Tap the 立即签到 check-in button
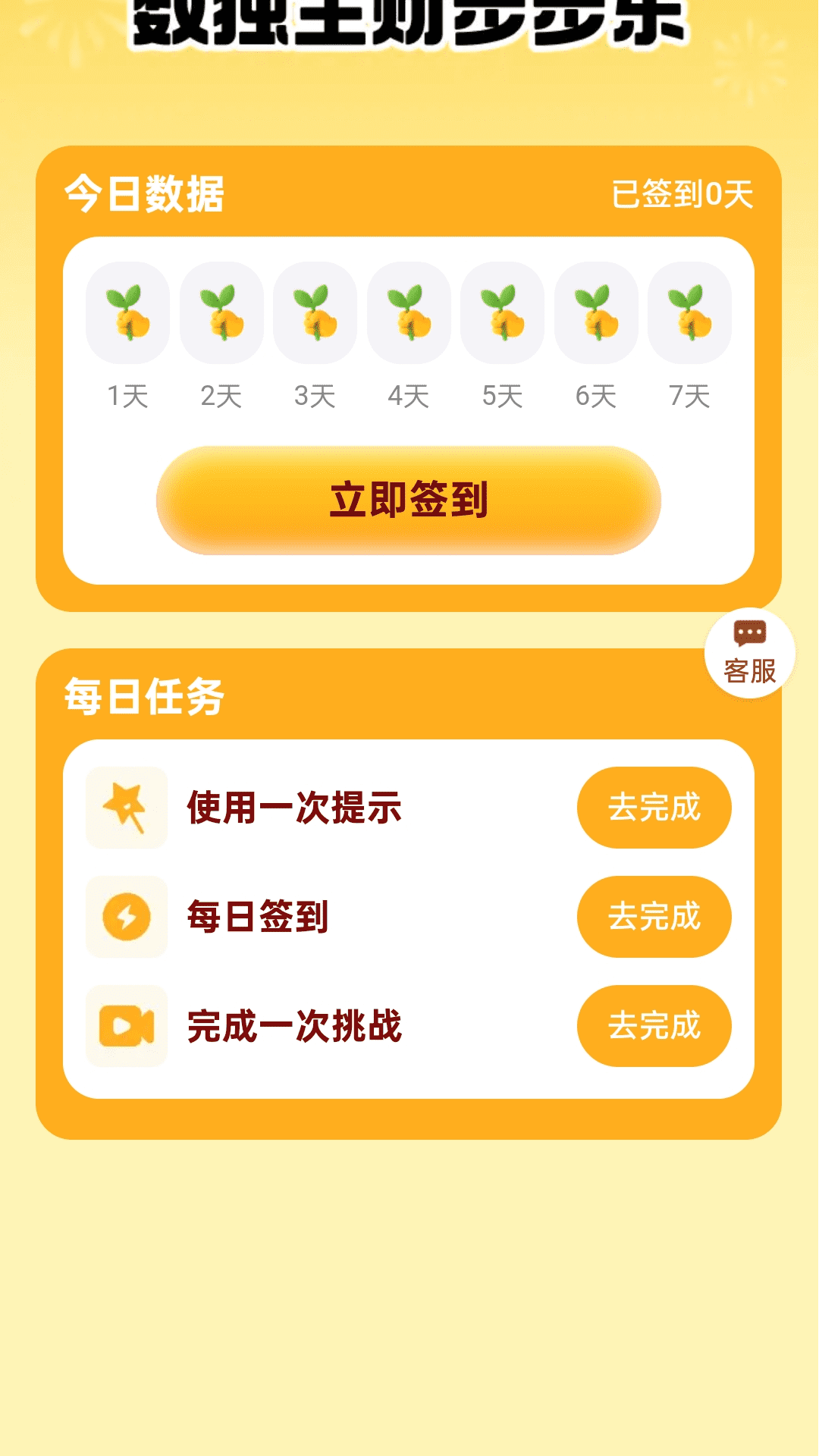 [x=409, y=500]
